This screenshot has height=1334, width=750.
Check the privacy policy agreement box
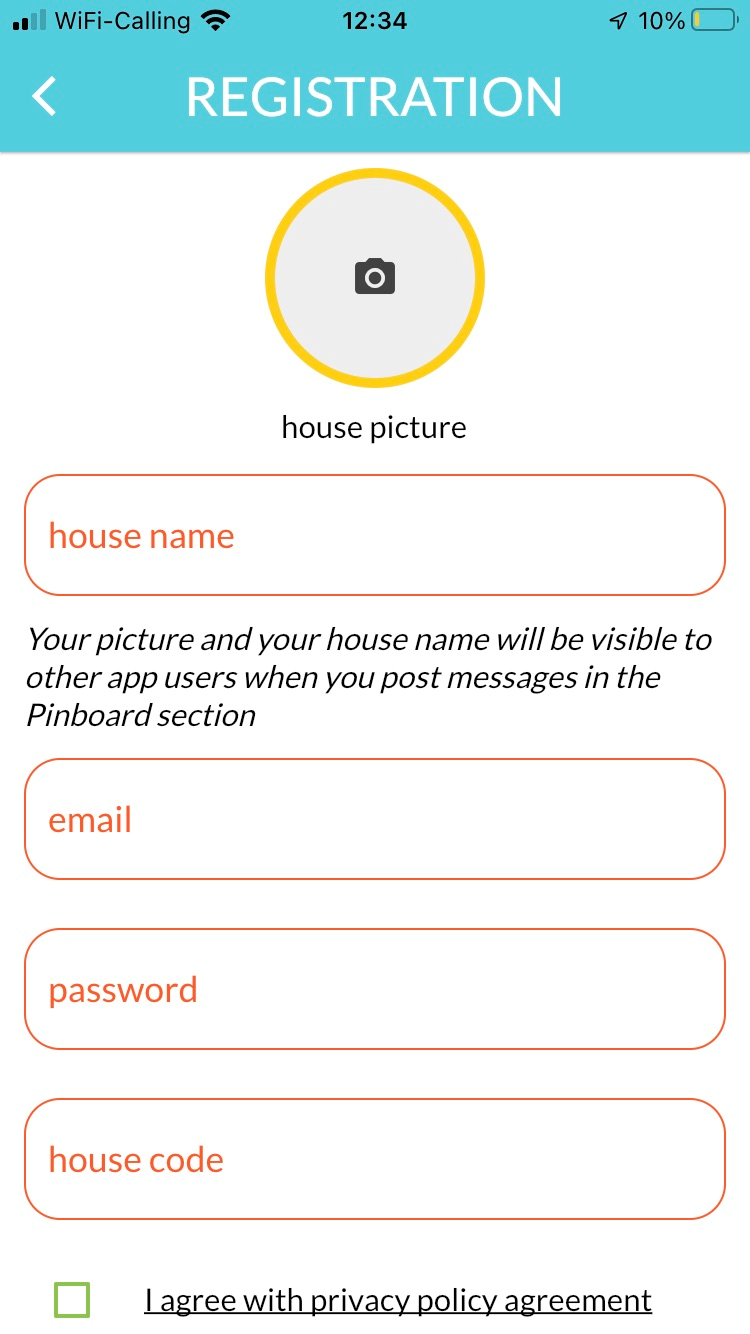tap(72, 1300)
